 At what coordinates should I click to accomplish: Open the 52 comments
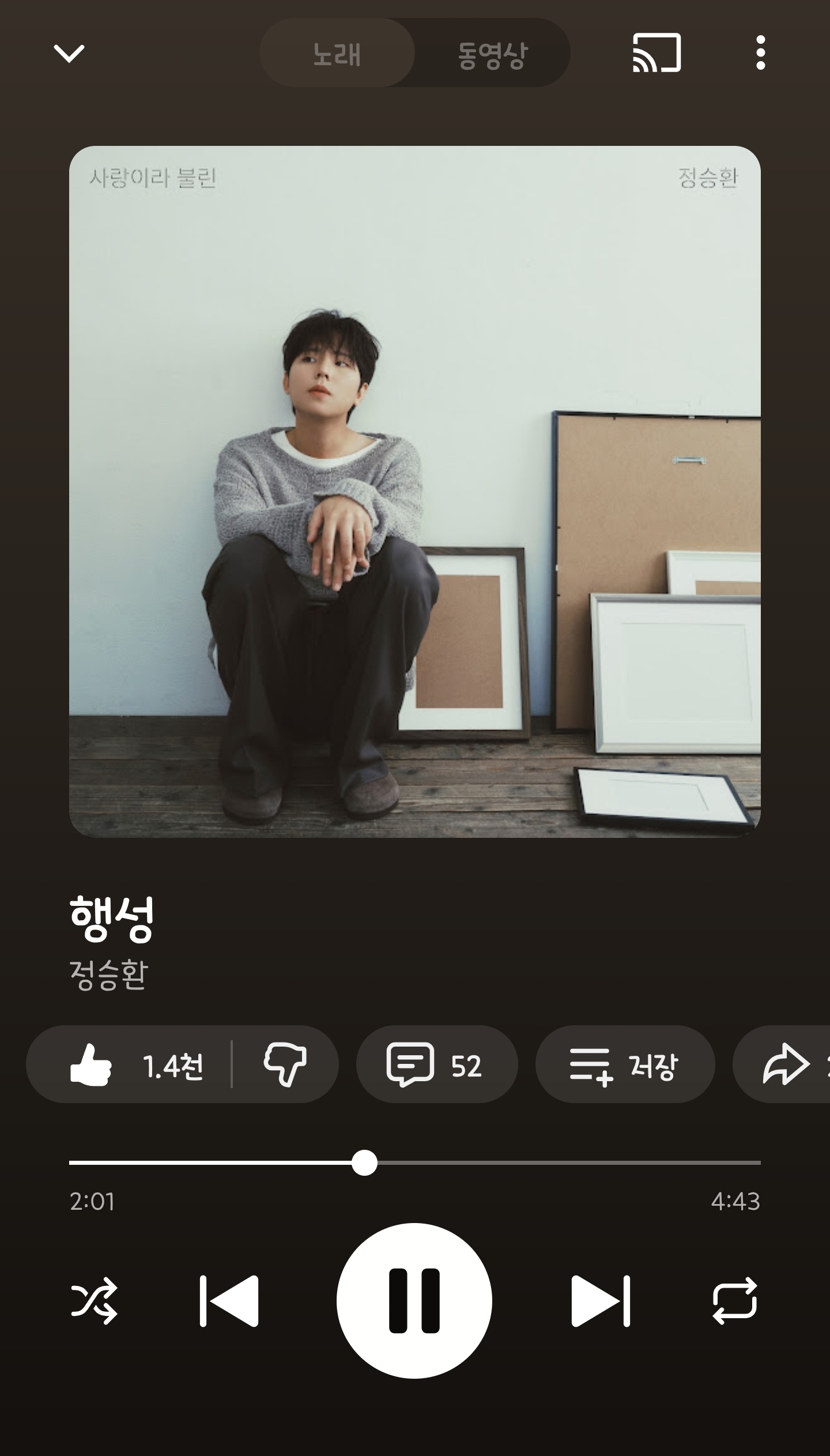click(436, 1065)
